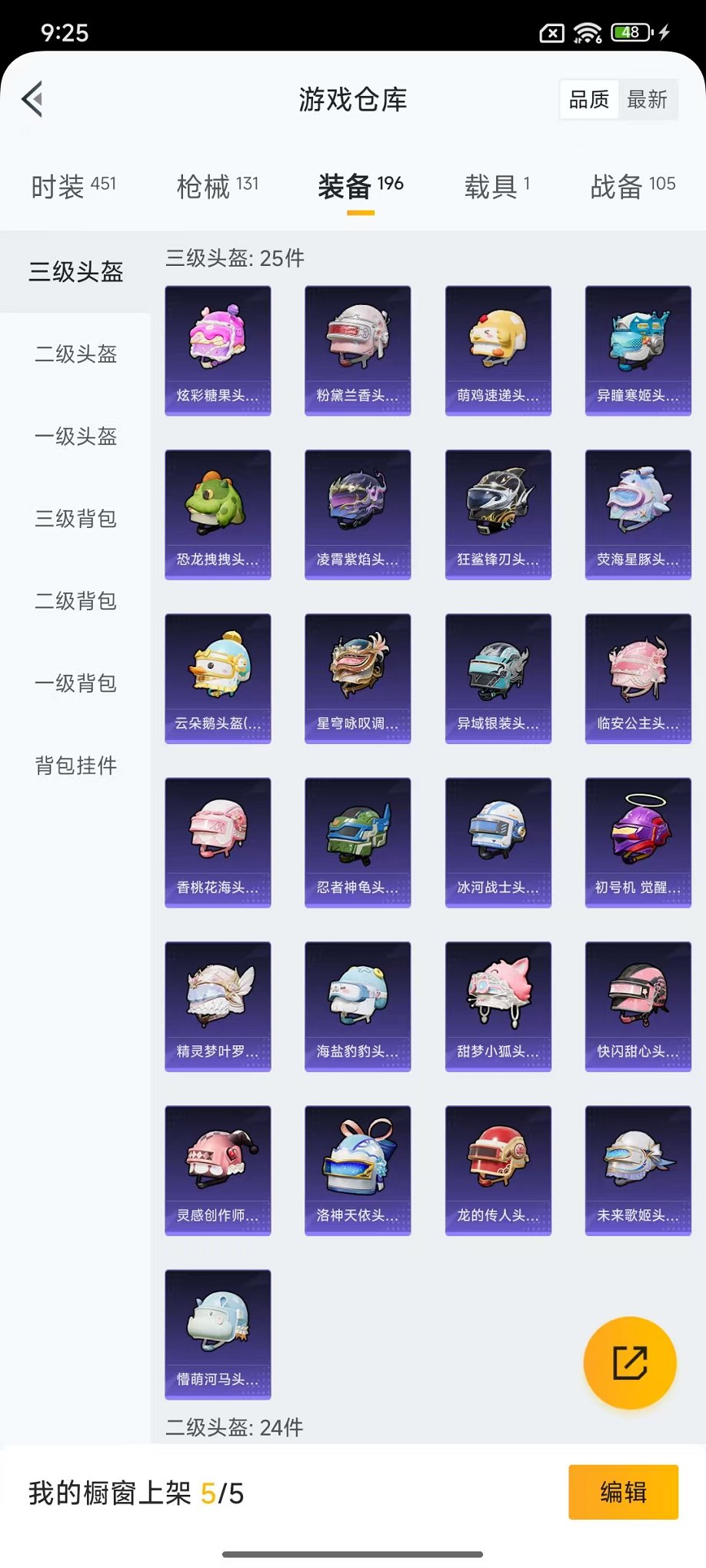Select the 炫彩糖果头 helmet

tap(218, 350)
